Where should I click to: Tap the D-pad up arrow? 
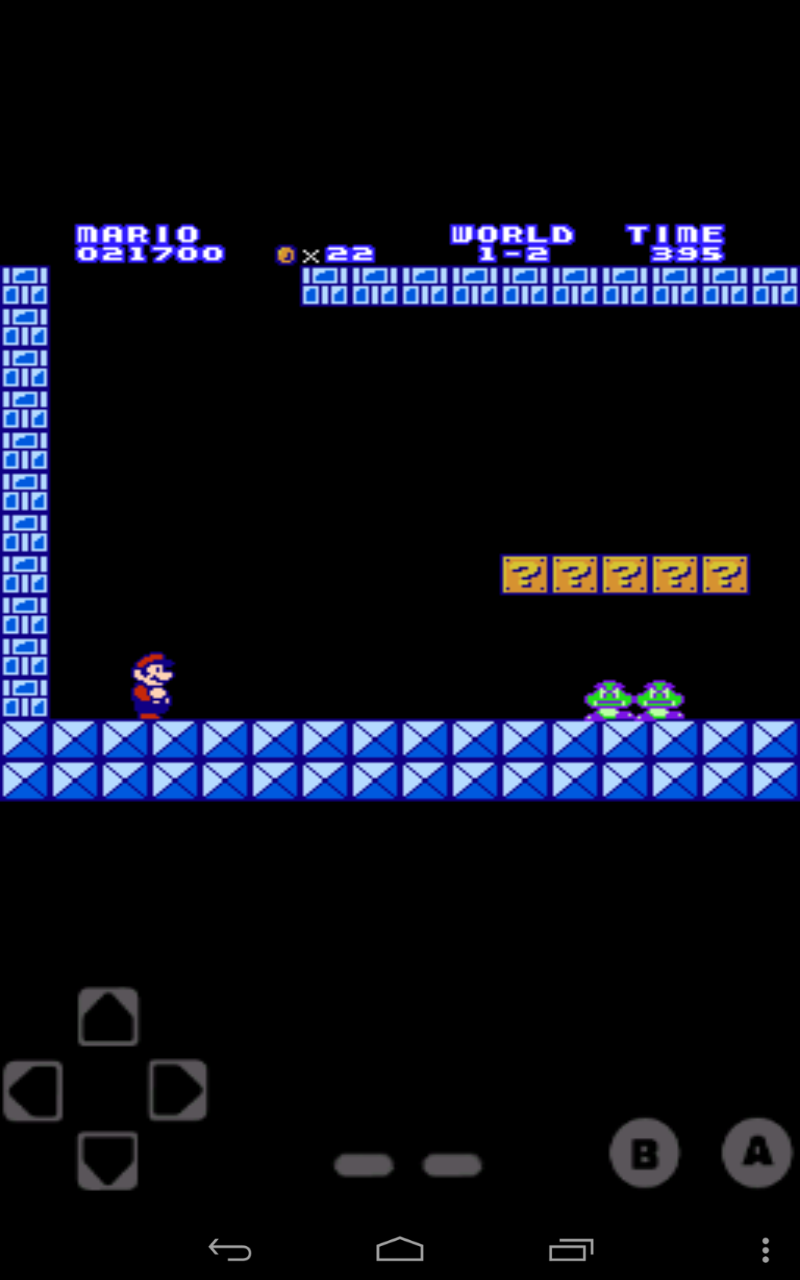pos(108,1016)
